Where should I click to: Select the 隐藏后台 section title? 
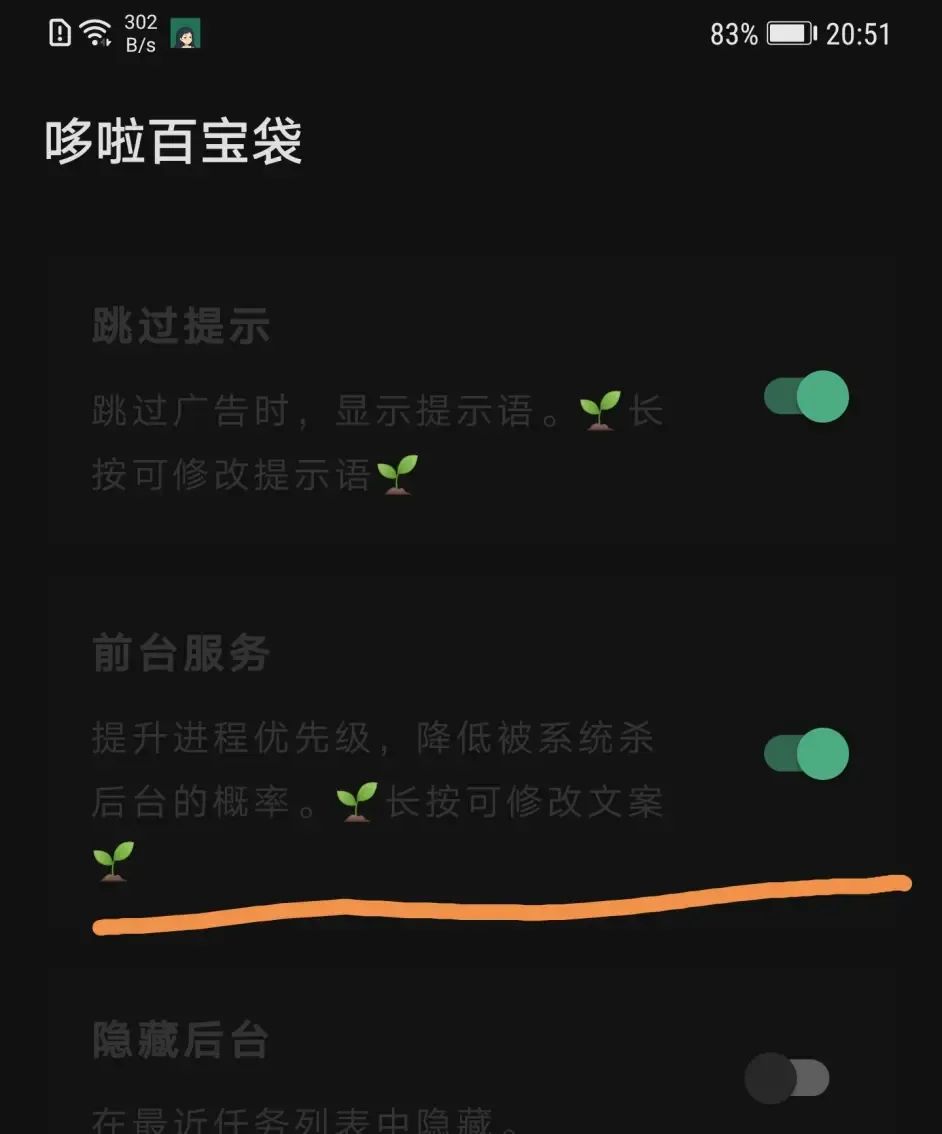point(178,1040)
